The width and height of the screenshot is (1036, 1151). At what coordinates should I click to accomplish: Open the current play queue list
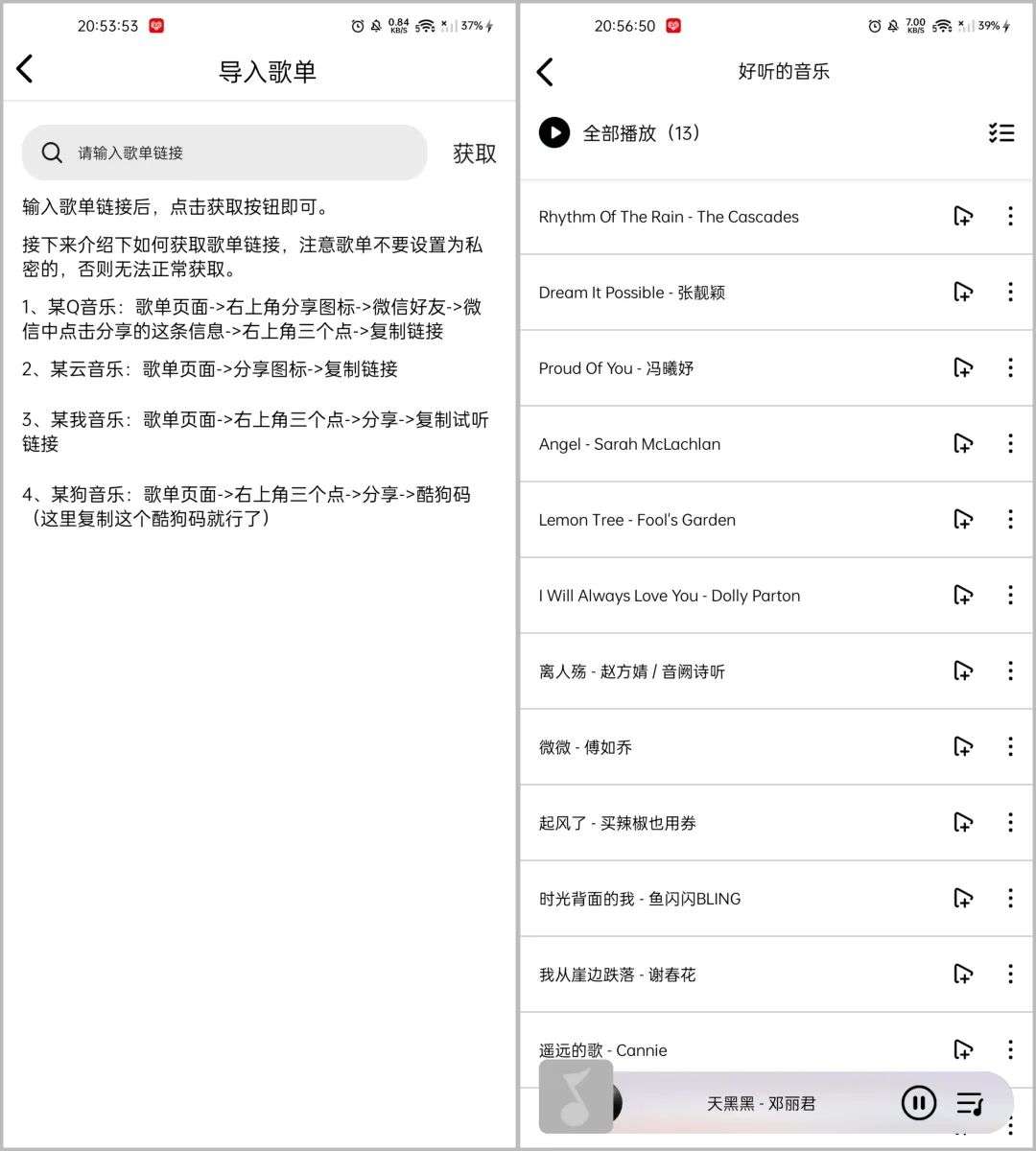pos(971,1103)
